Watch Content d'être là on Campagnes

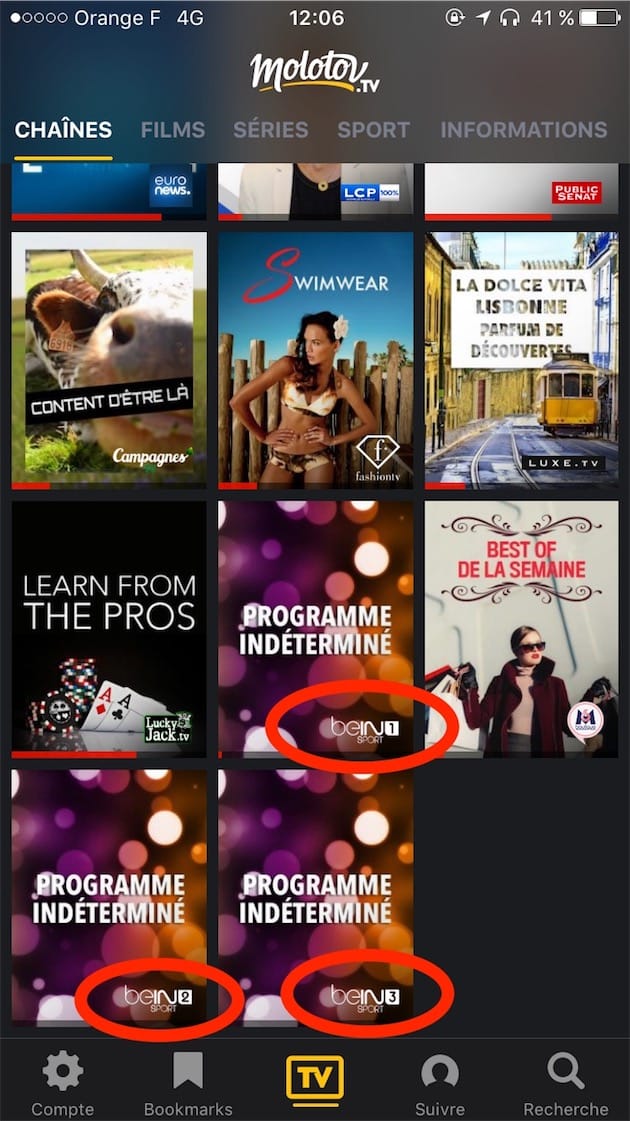pos(109,360)
